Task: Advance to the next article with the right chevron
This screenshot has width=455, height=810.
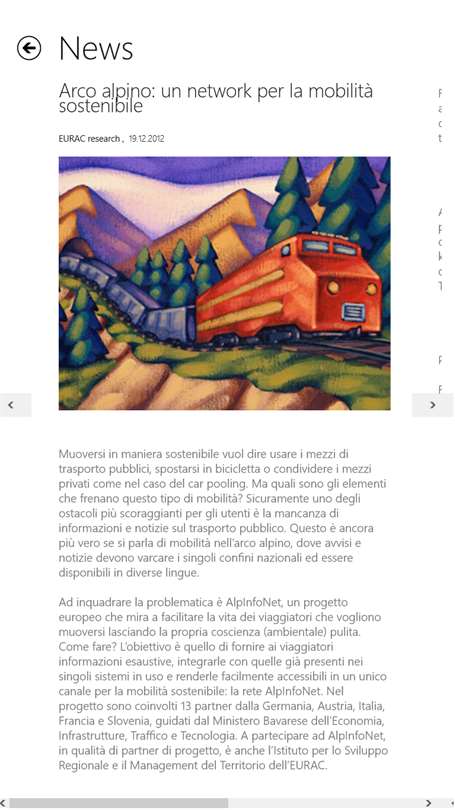Action: [433, 405]
